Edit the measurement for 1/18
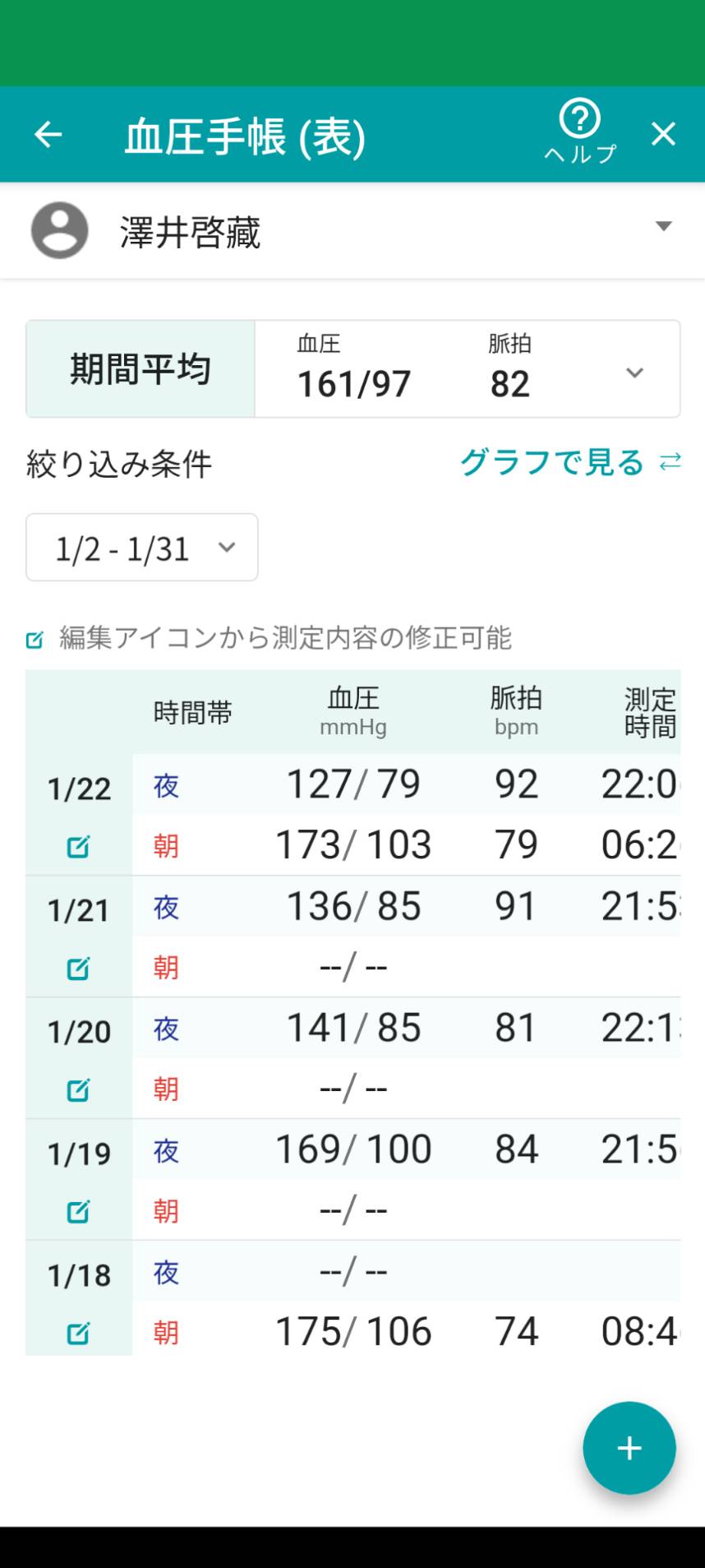Image resolution: width=705 pixels, height=1568 pixels. coord(78,1333)
